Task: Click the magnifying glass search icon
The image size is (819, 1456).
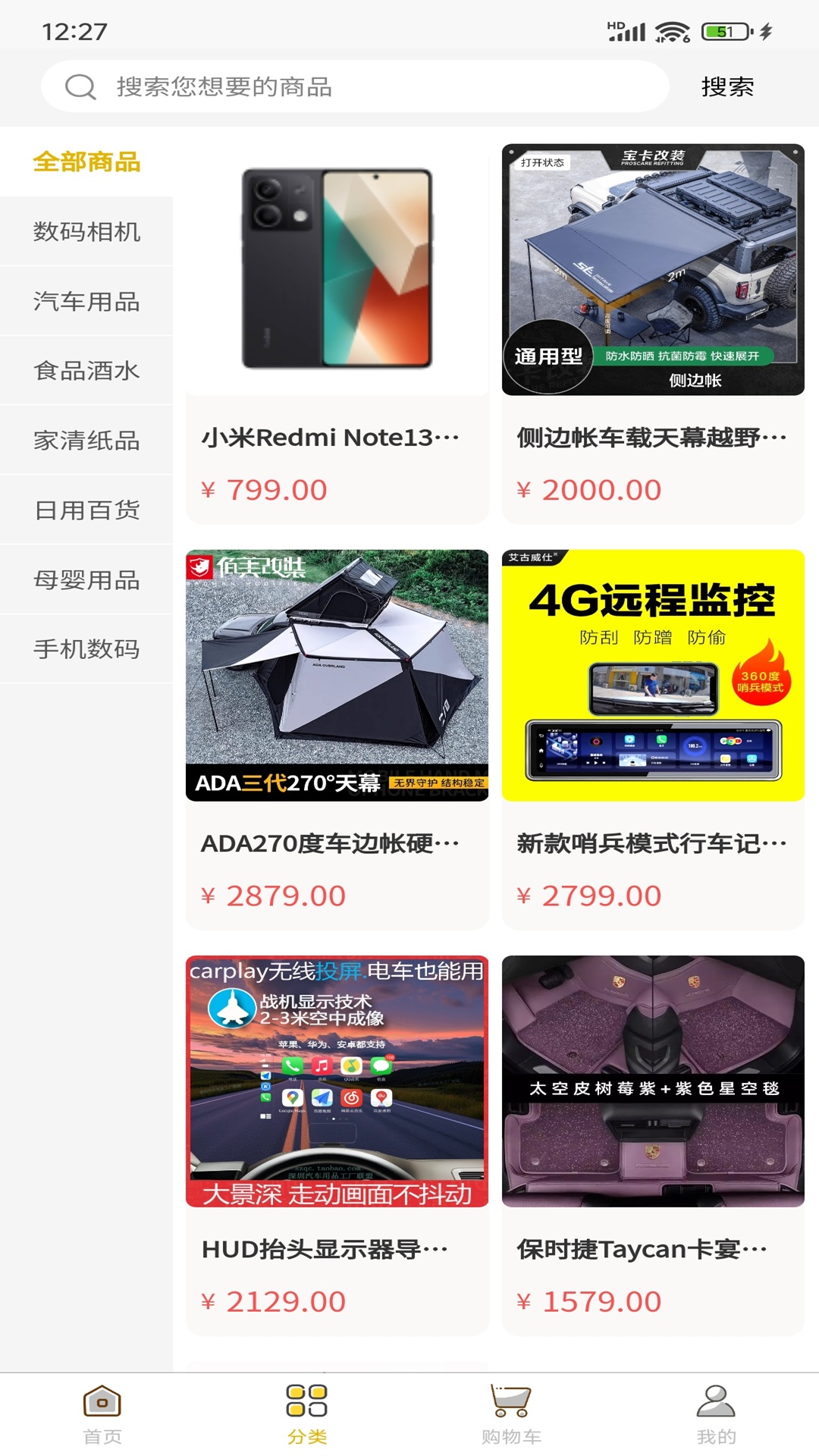Action: click(x=78, y=86)
